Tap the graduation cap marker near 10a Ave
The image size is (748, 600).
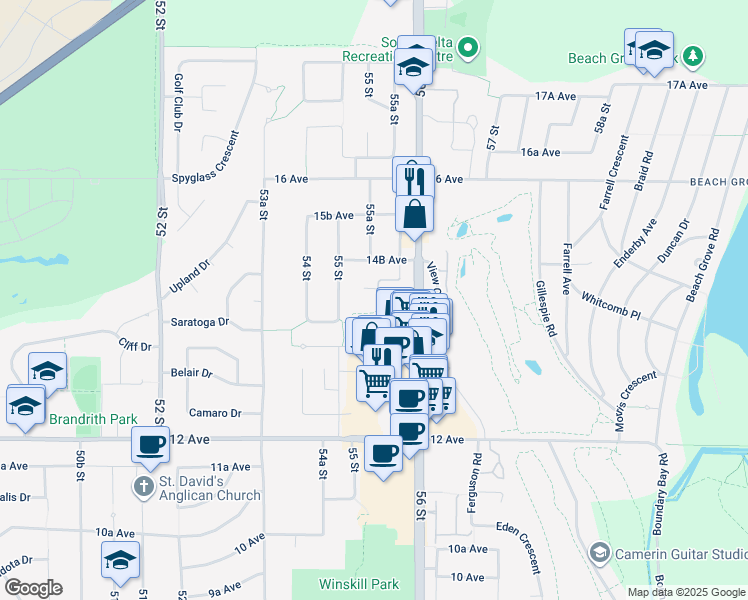(x=120, y=560)
